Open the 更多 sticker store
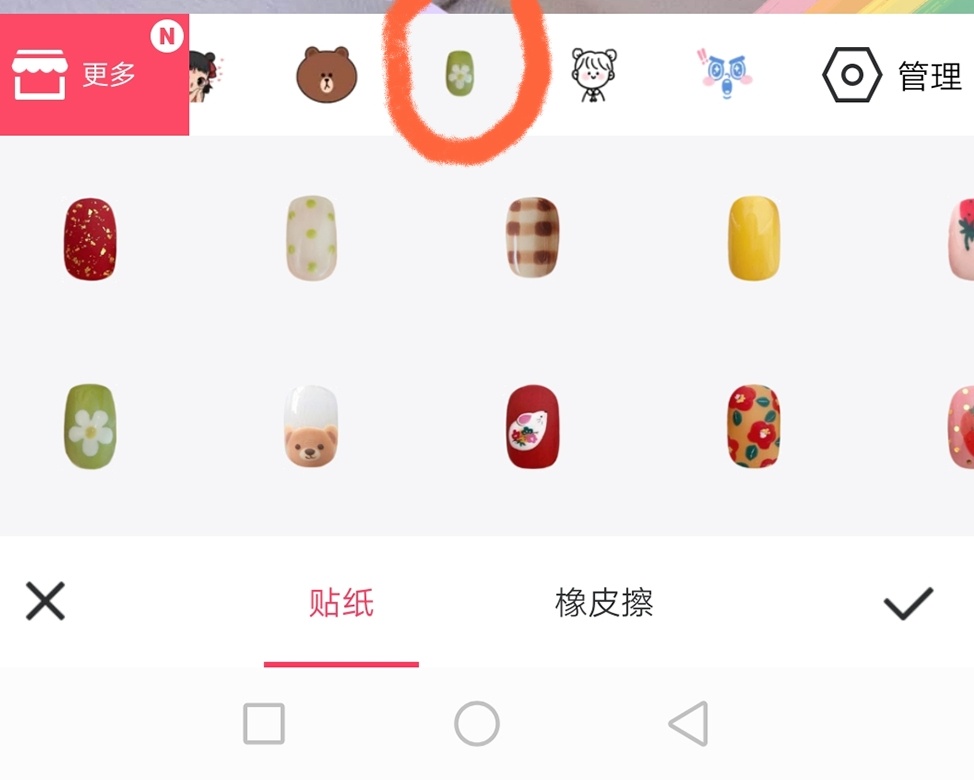The image size is (974, 780). coord(92,75)
